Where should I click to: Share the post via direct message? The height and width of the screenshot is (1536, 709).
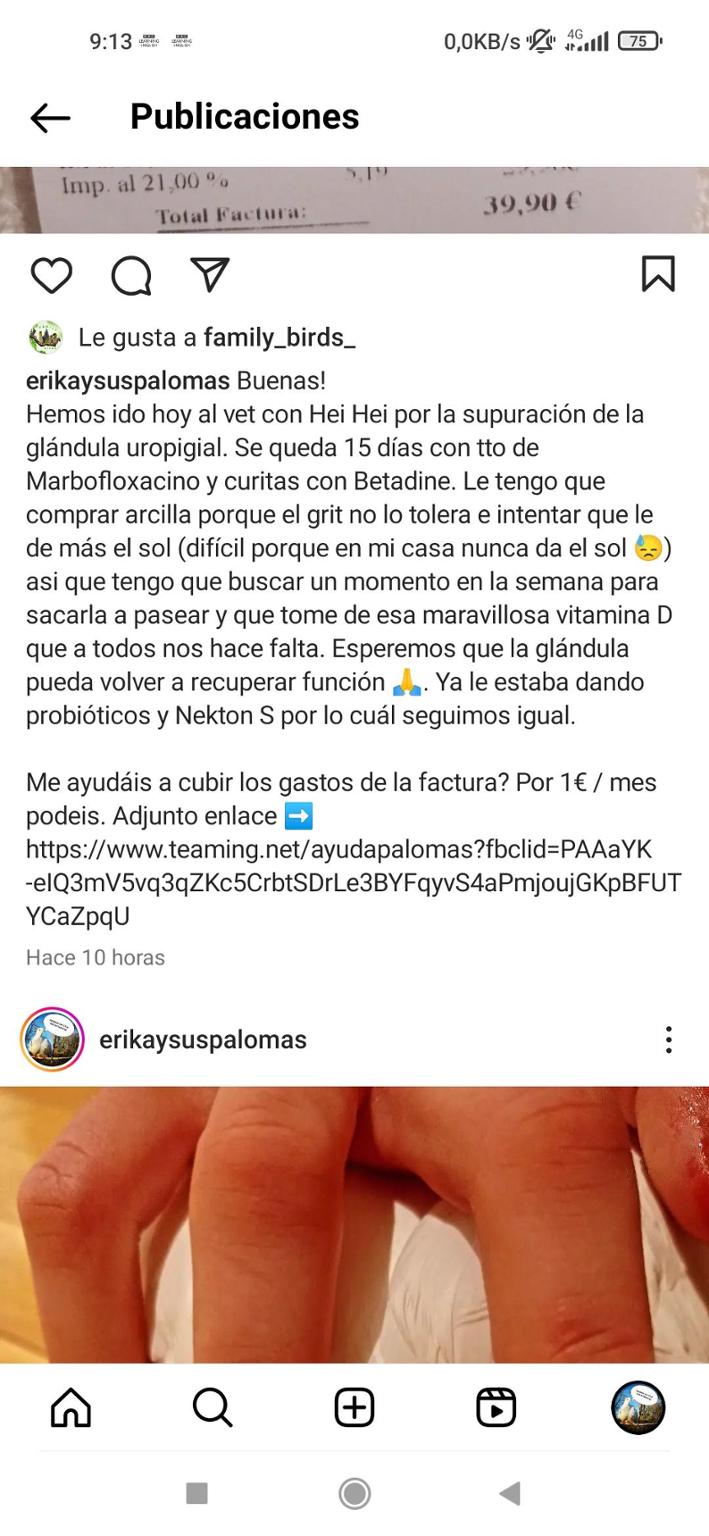pyautogui.click(x=210, y=275)
